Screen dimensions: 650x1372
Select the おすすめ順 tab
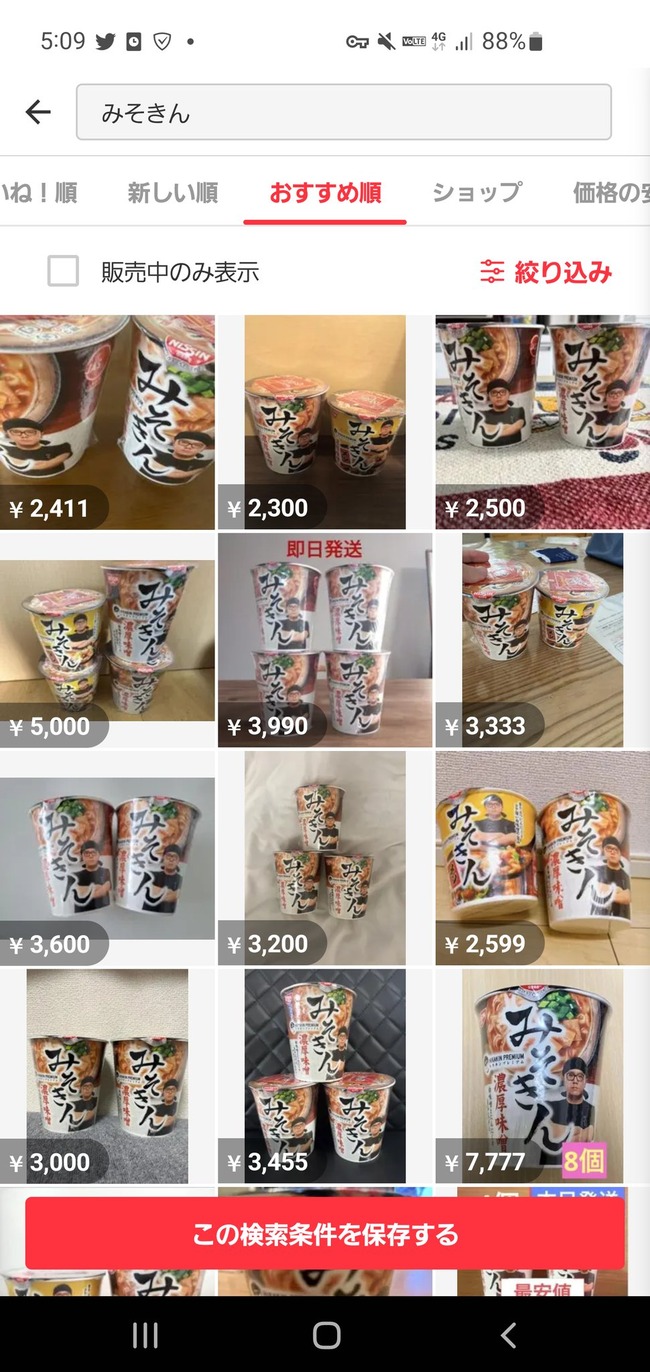point(325,192)
